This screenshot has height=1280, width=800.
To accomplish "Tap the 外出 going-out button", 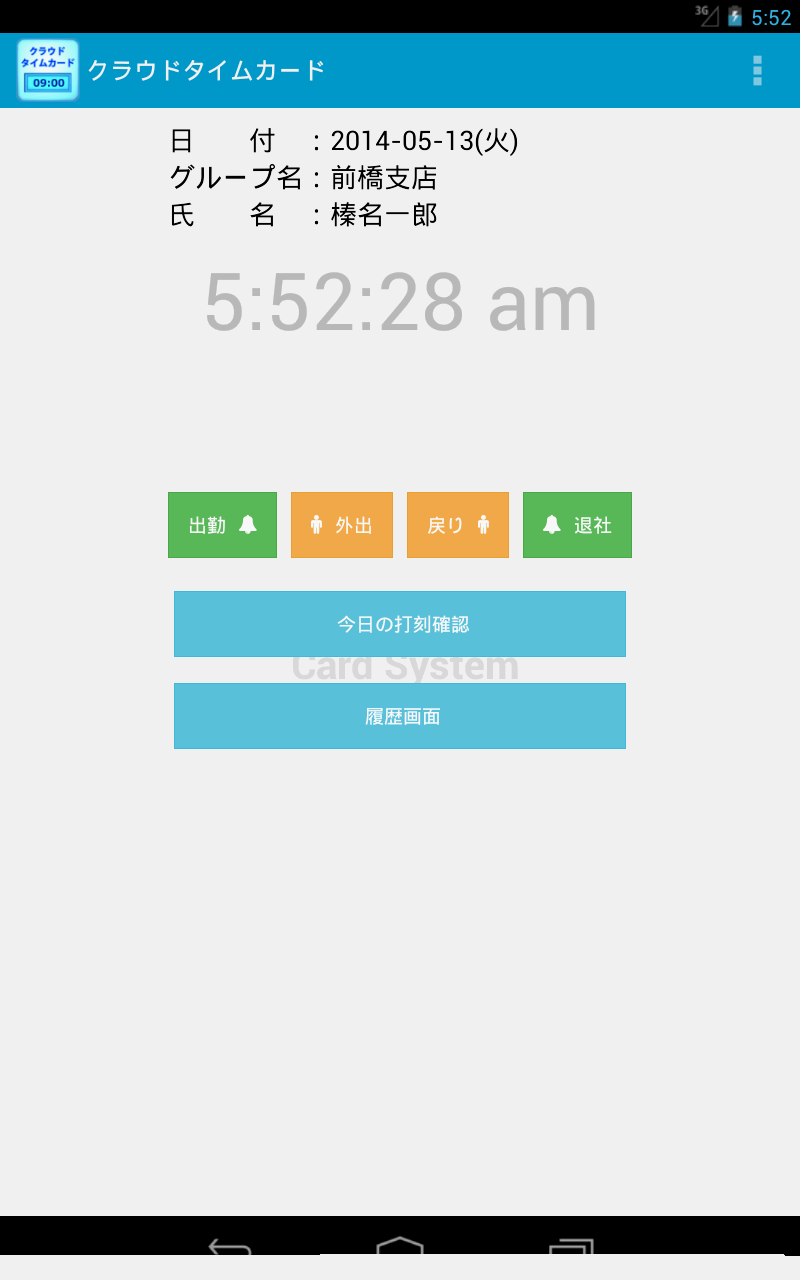I will tap(342, 525).
